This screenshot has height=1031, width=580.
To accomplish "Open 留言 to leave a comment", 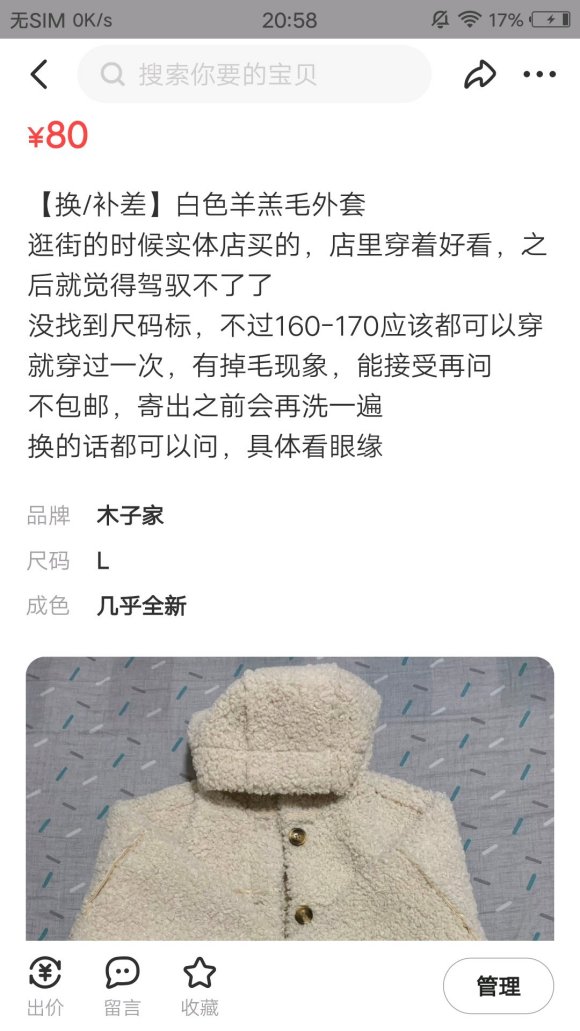I will pyautogui.click(x=122, y=986).
